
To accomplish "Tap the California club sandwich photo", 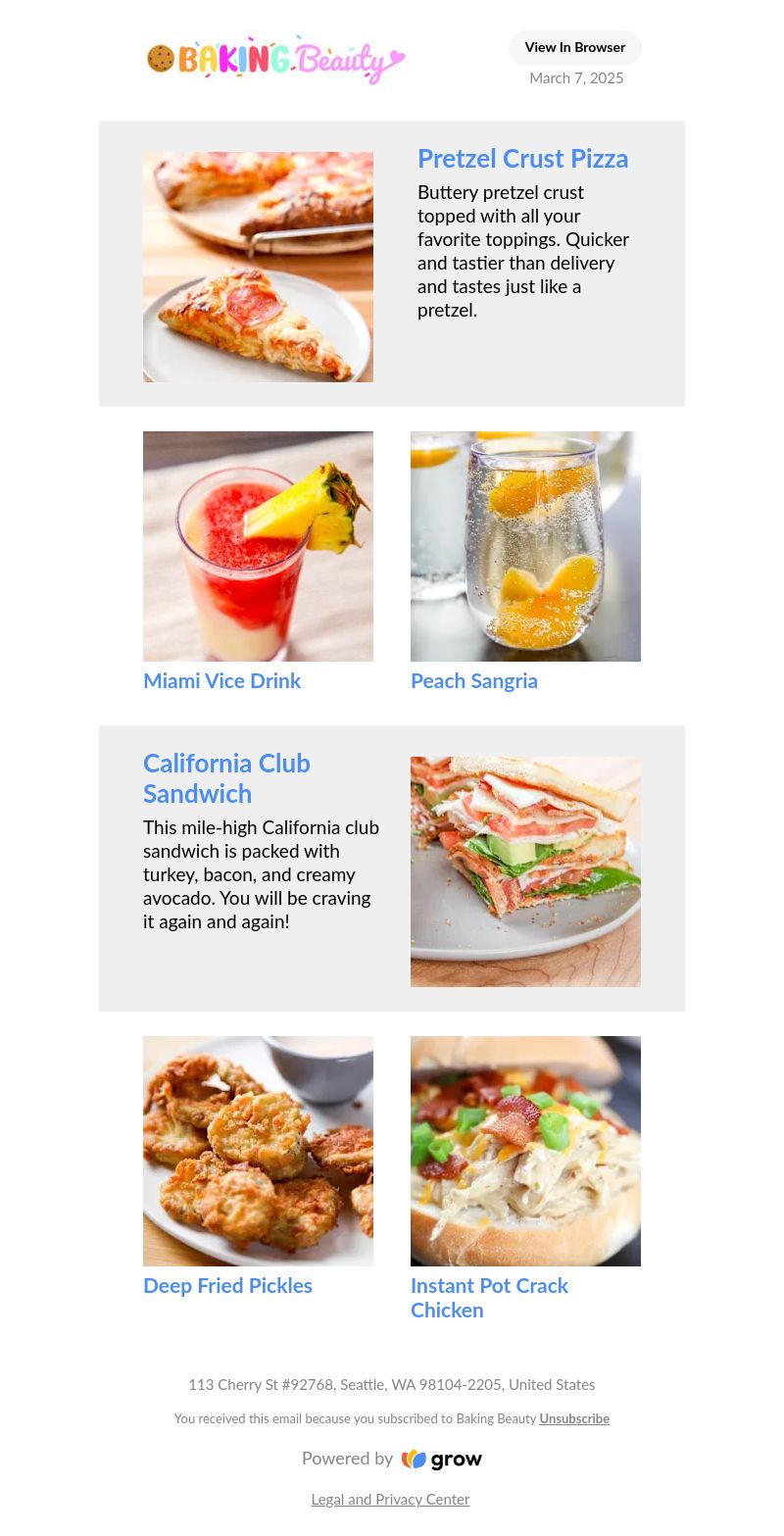I will click(x=525, y=871).
